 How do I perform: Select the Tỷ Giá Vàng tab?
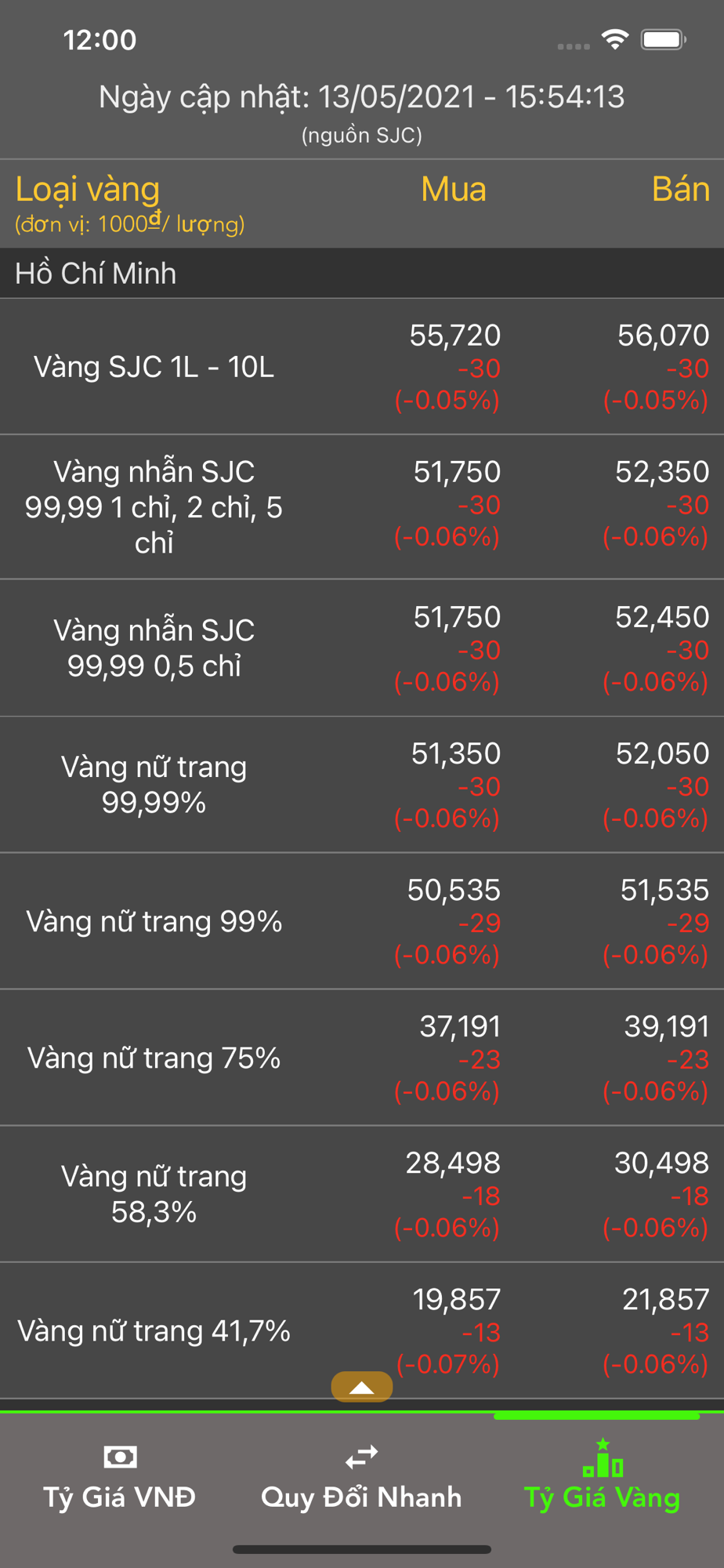(602, 1476)
